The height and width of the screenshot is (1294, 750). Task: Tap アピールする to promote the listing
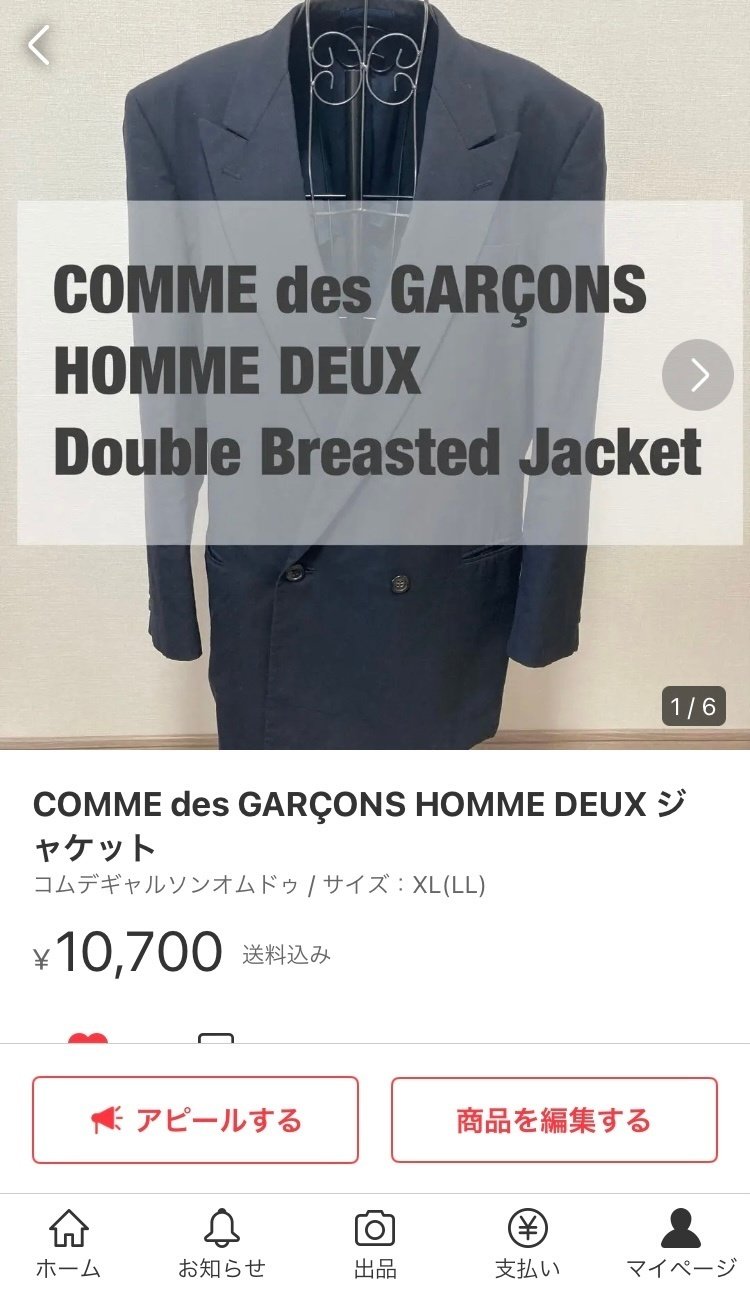(x=195, y=1120)
